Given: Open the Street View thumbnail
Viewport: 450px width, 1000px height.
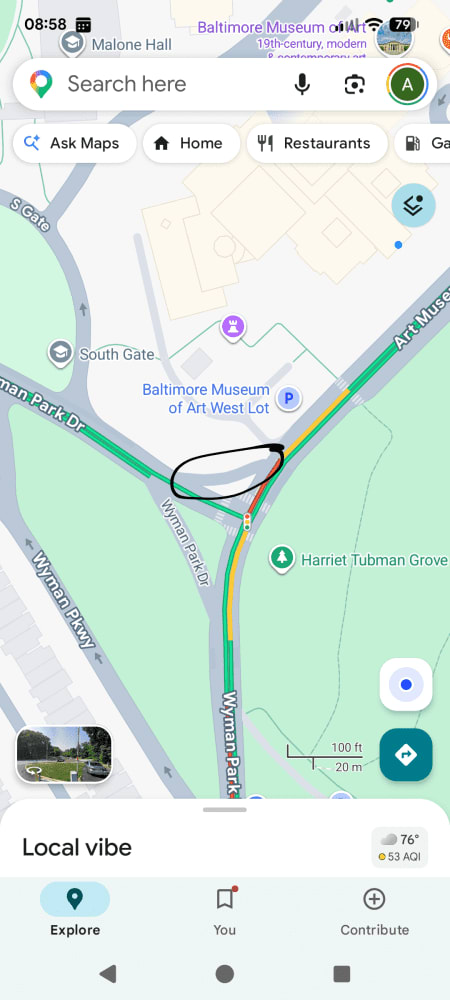Looking at the screenshot, I should 64,754.
